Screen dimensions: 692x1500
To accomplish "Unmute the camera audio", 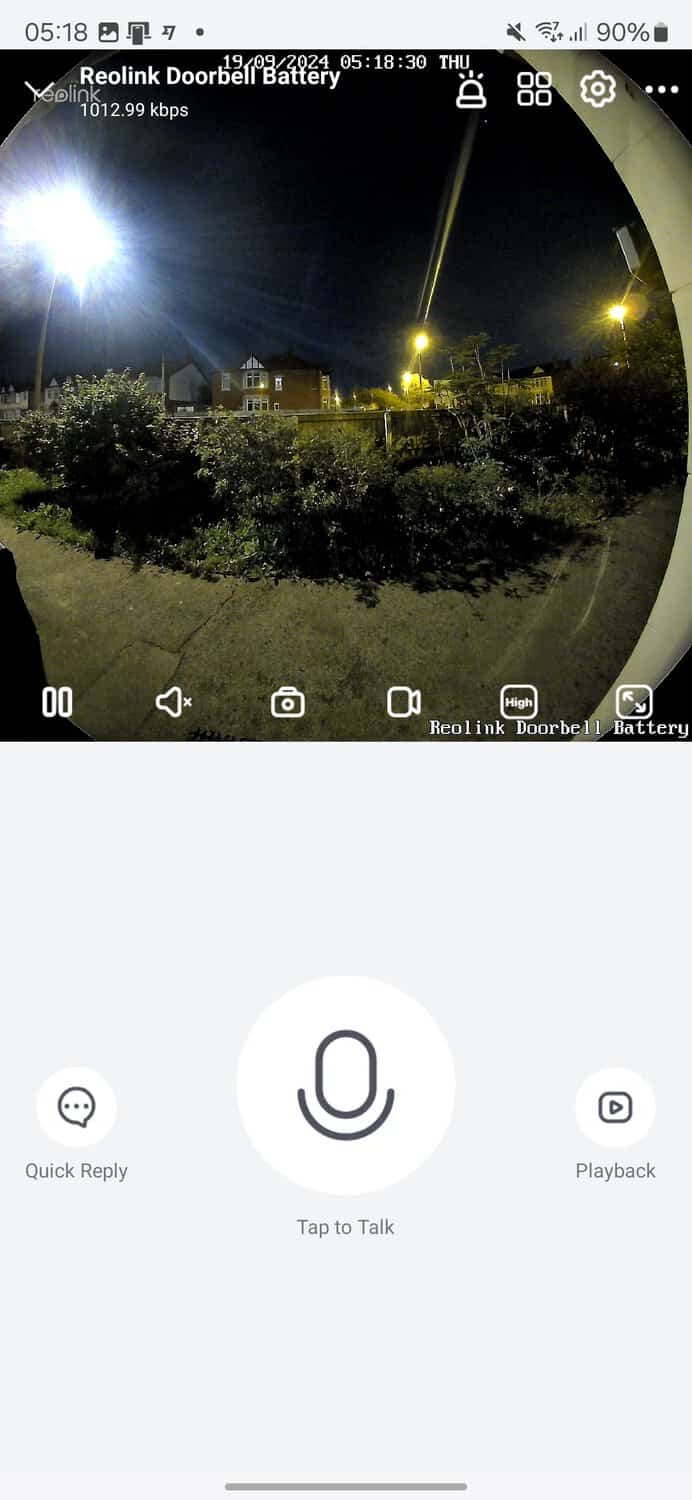I will pyautogui.click(x=173, y=702).
